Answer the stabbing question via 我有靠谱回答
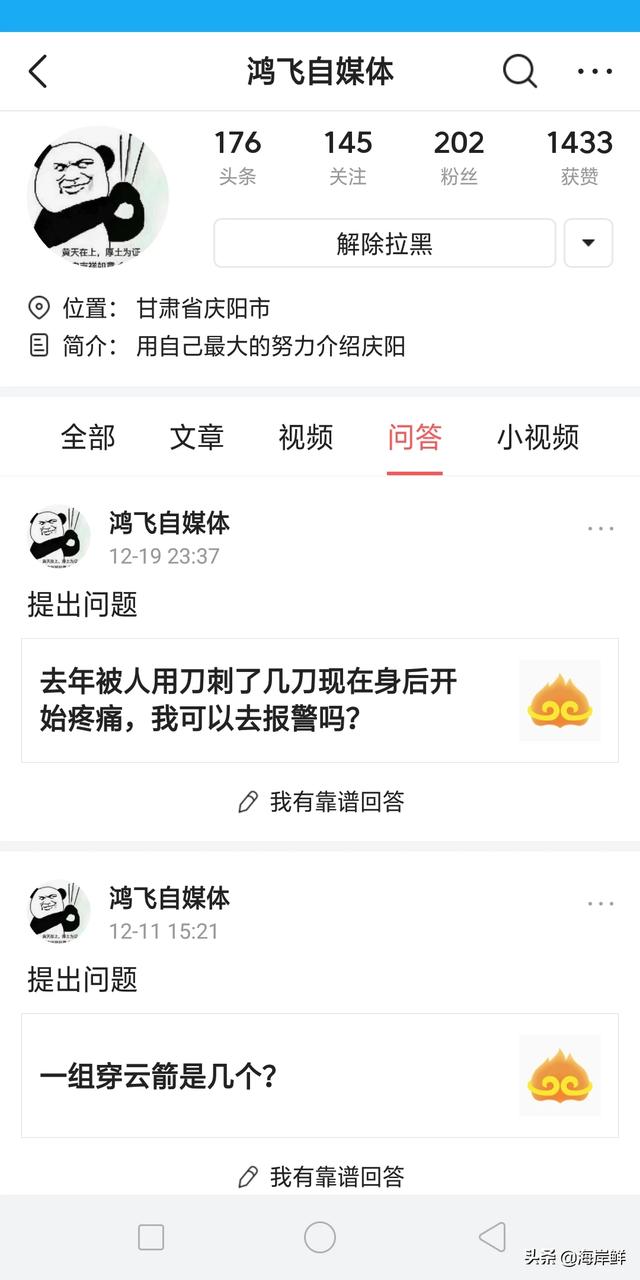The image size is (640, 1280). [321, 802]
